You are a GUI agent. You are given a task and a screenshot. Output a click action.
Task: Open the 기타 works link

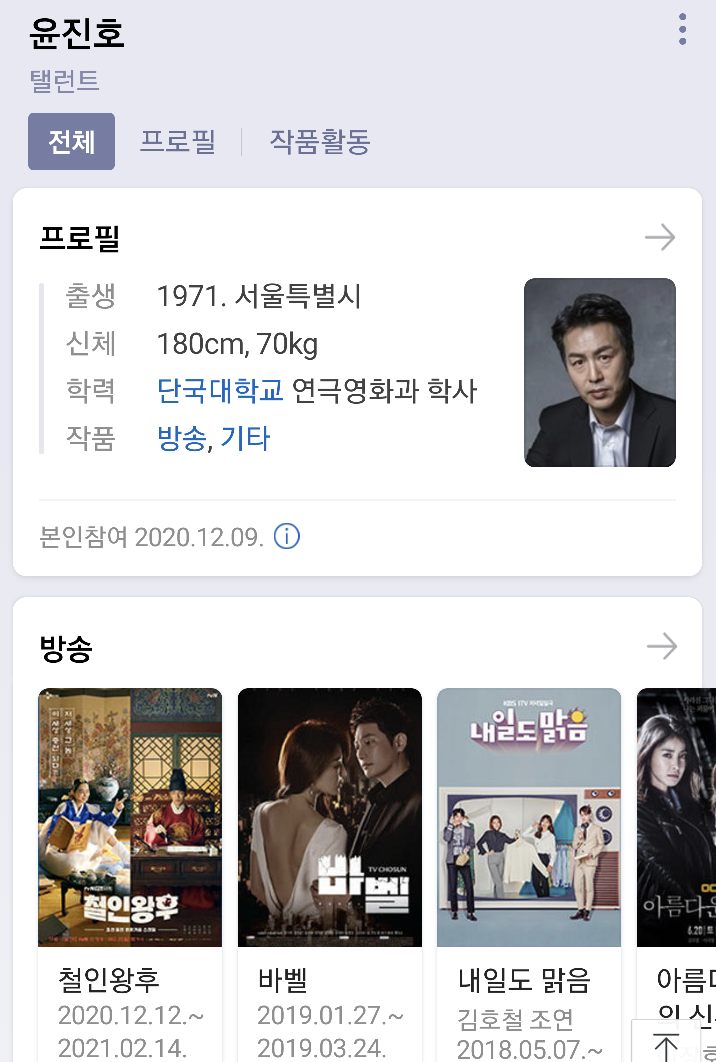(x=245, y=438)
